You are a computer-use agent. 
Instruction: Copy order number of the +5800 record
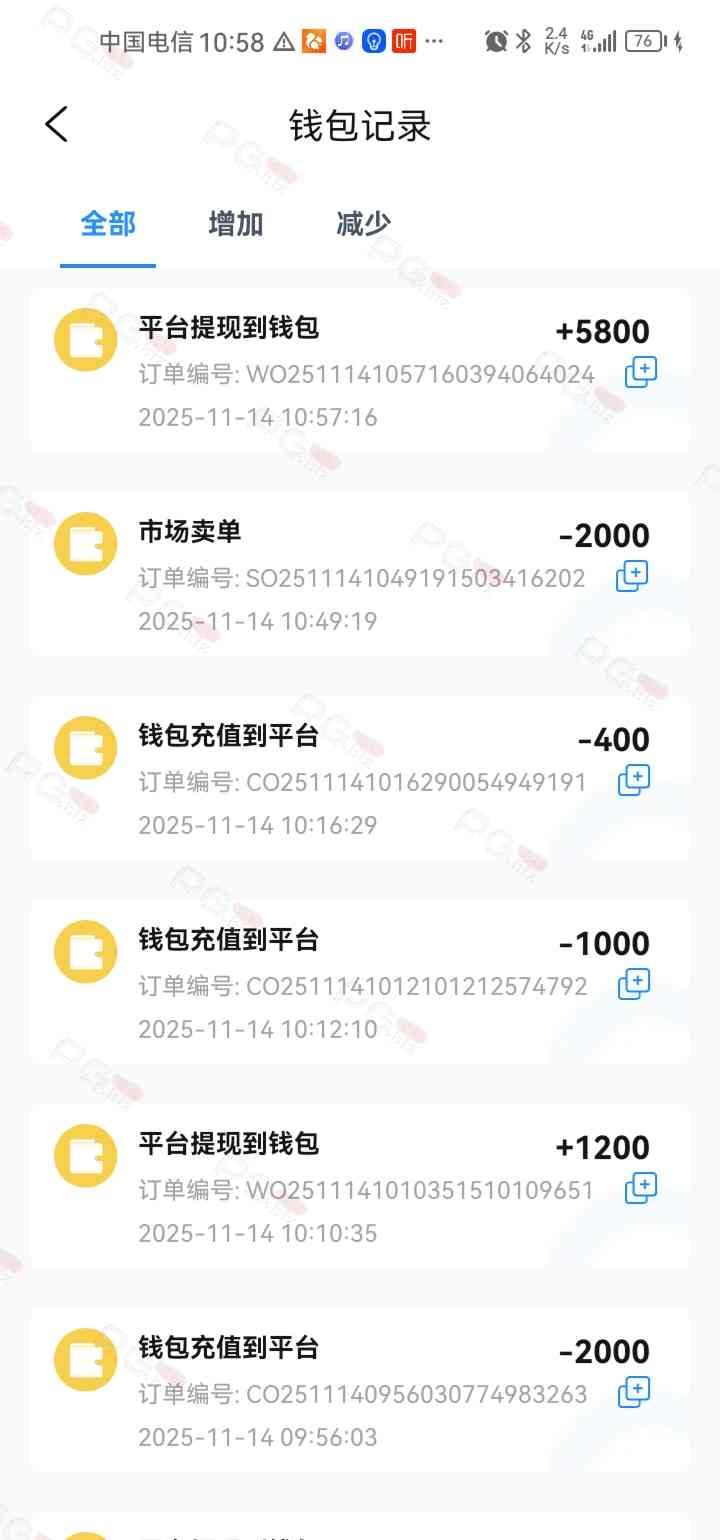click(641, 373)
